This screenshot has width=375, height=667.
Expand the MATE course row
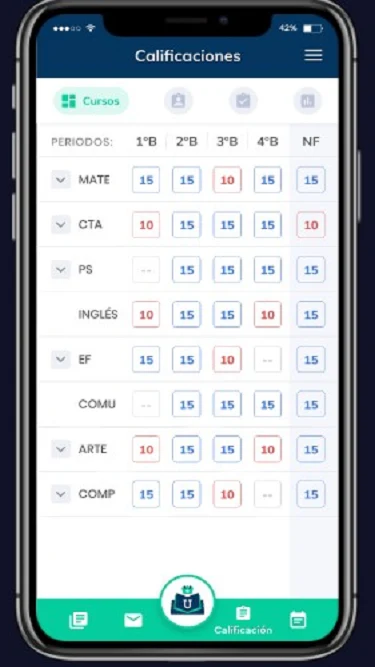click(61, 180)
